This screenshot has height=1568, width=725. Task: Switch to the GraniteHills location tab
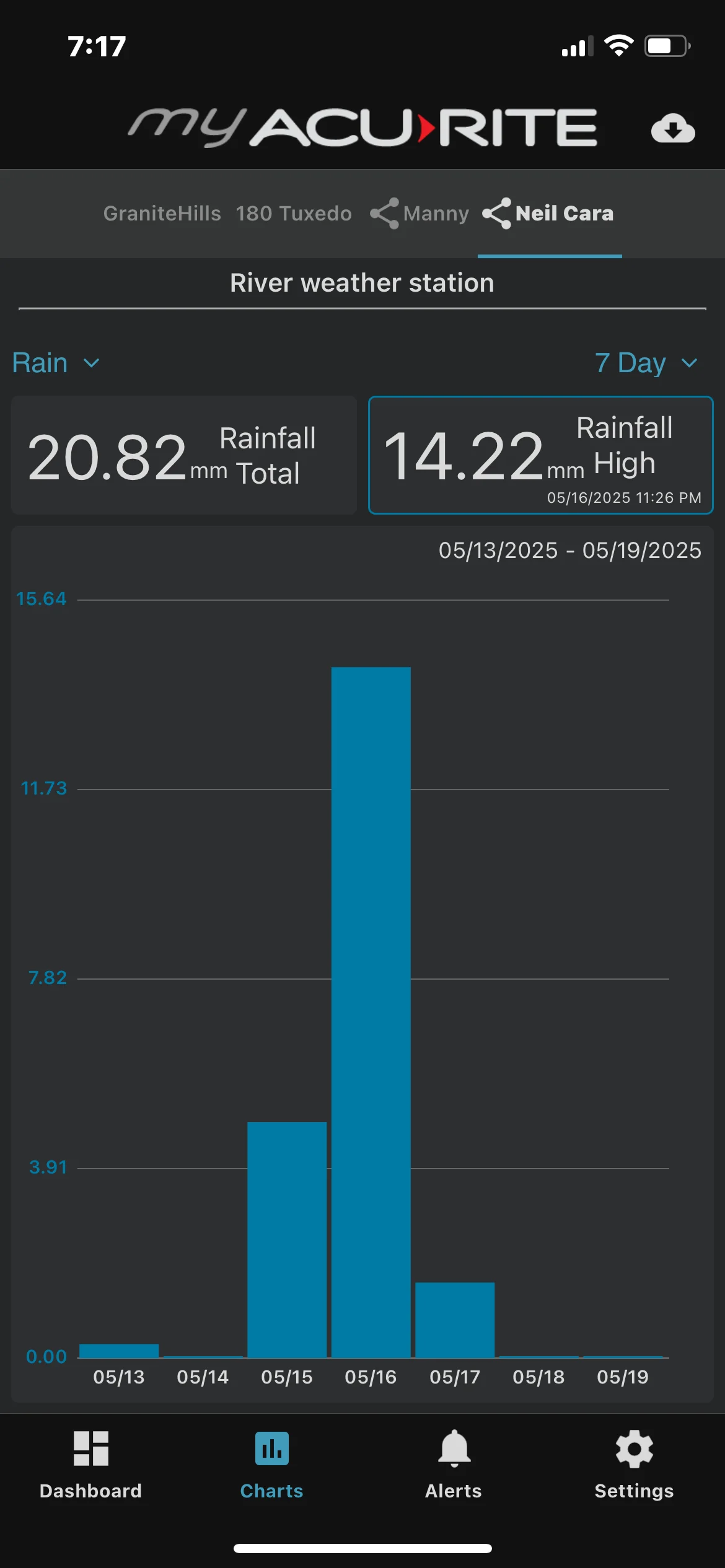tap(162, 214)
